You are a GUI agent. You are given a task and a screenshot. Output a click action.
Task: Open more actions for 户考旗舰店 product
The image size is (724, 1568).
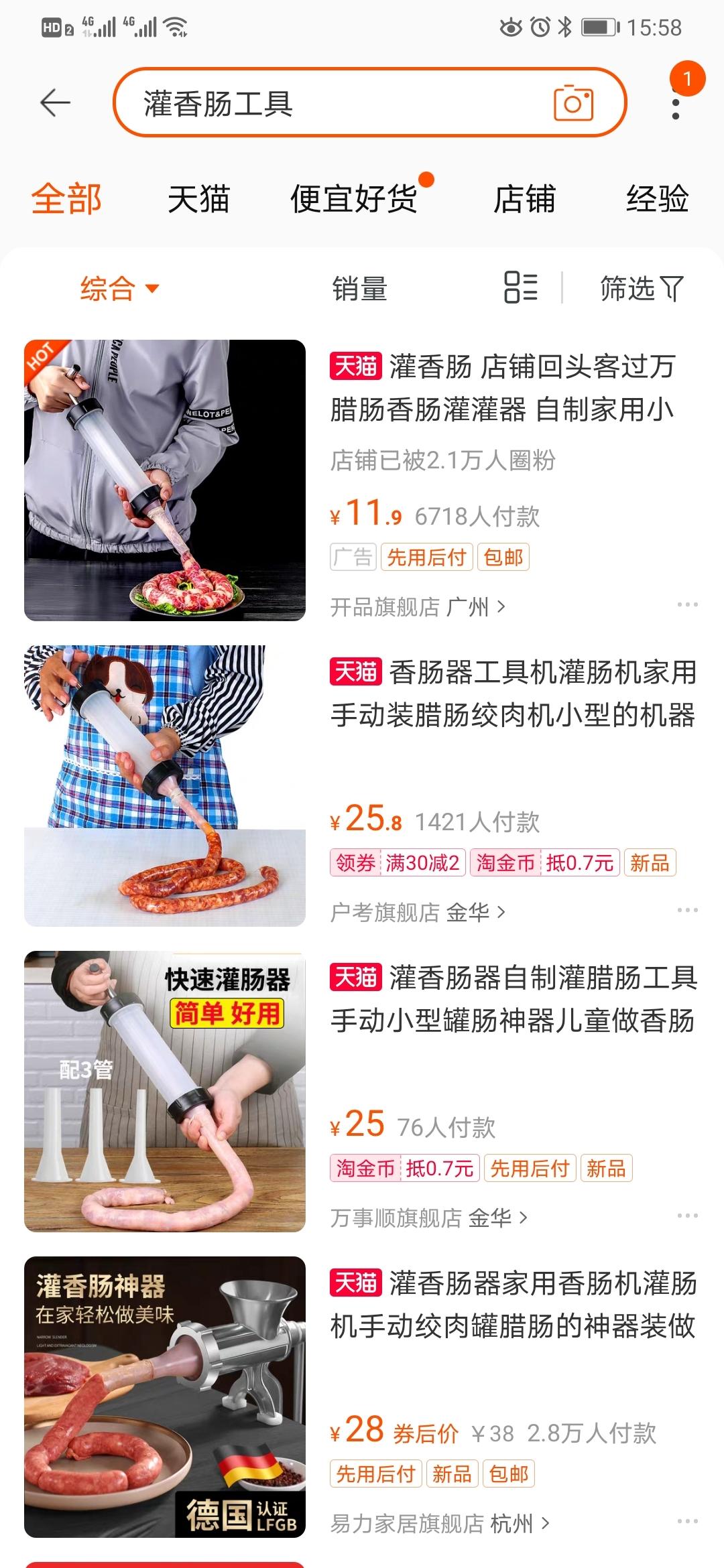[x=685, y=908]
